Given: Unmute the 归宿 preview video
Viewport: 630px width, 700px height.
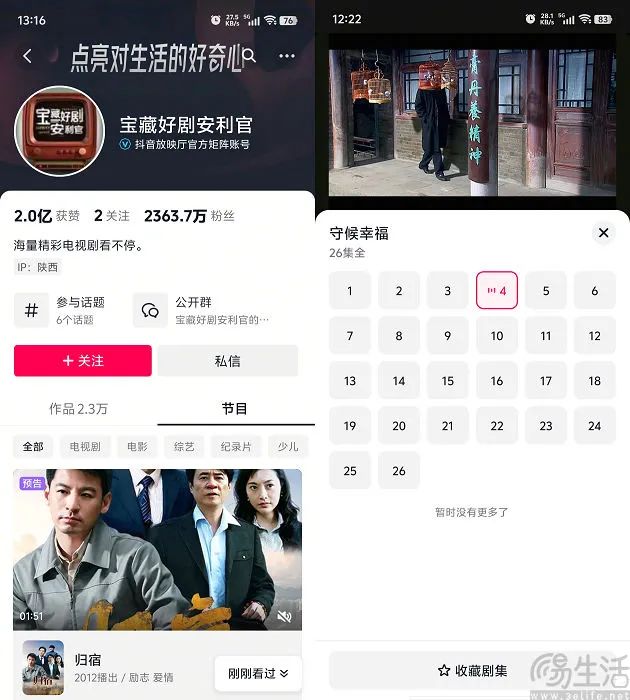Looking at the screenshot, I should tap(284, 616).
